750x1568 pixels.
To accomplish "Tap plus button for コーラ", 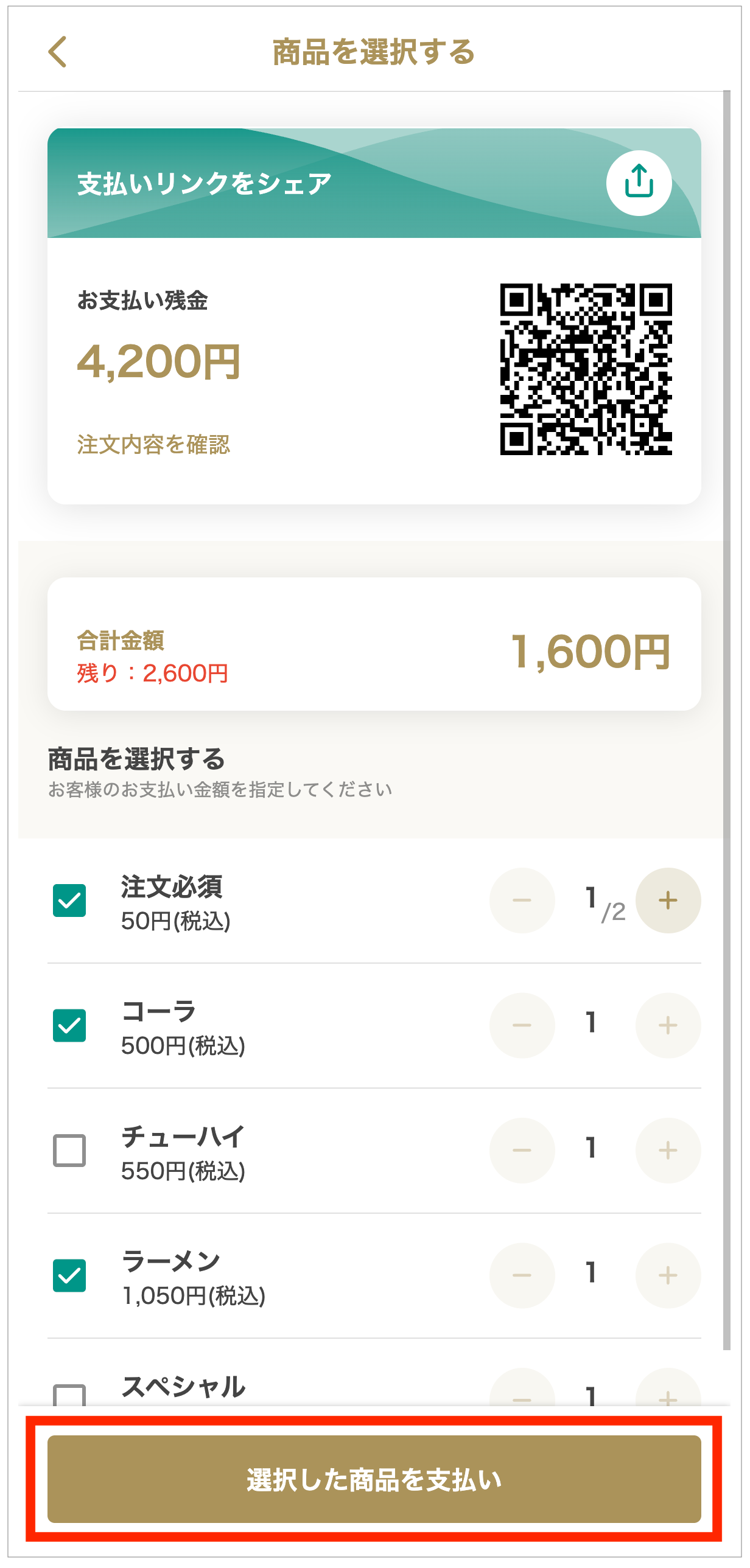I will [x=668, y=1025].
